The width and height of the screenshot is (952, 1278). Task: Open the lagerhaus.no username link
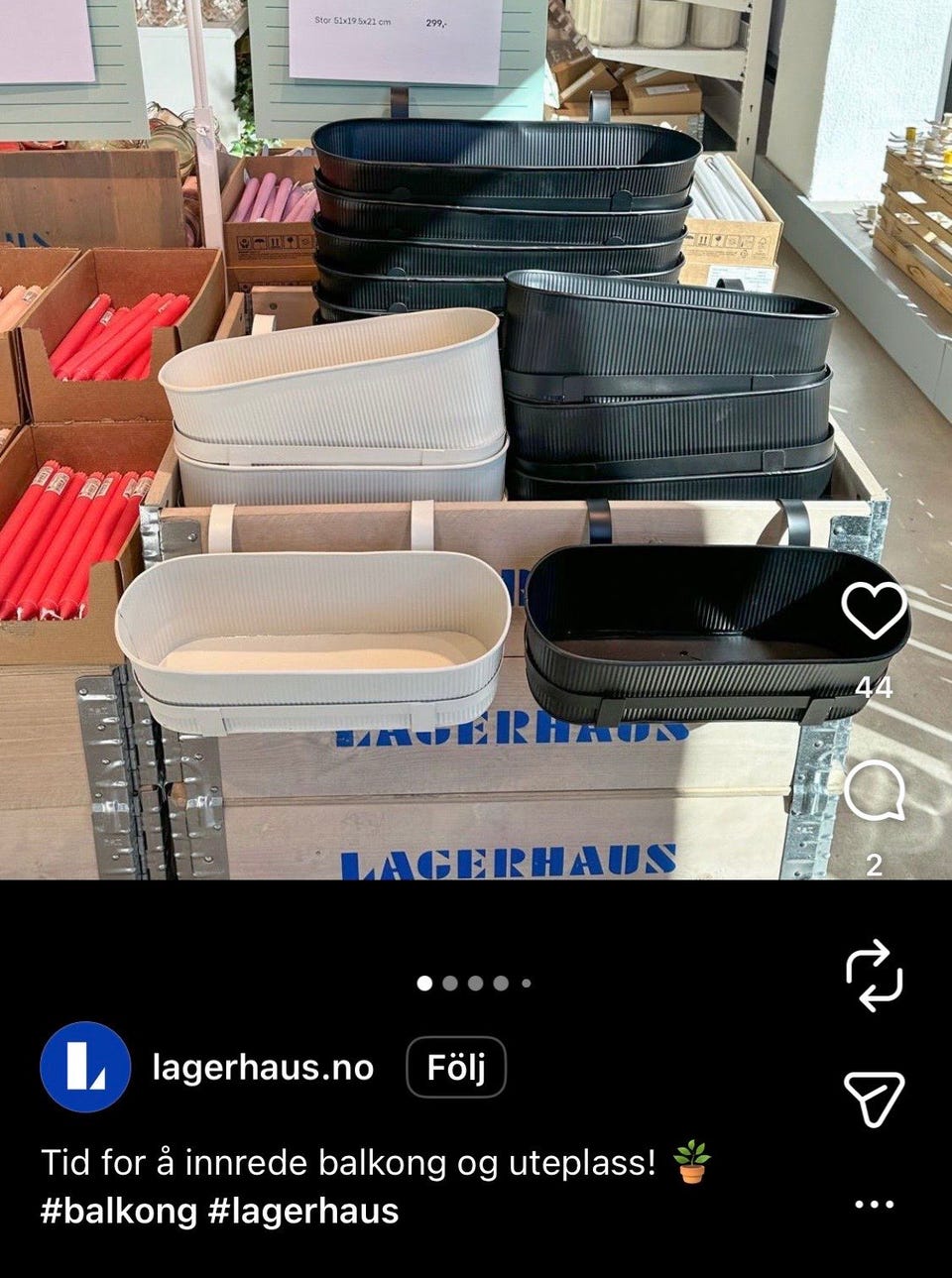[x=262, y=1069]
